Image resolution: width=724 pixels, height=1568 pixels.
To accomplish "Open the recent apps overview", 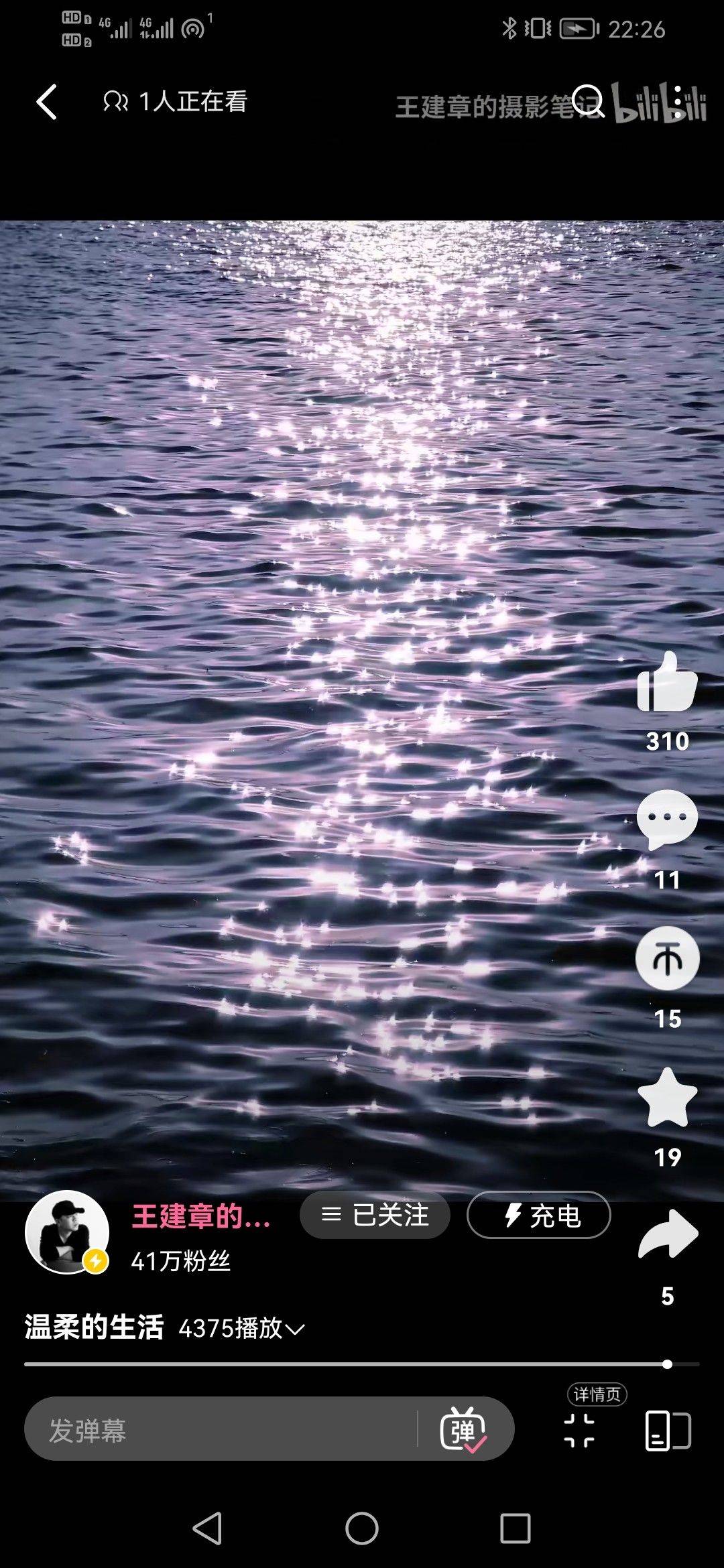I will (x=515, y=1529).
